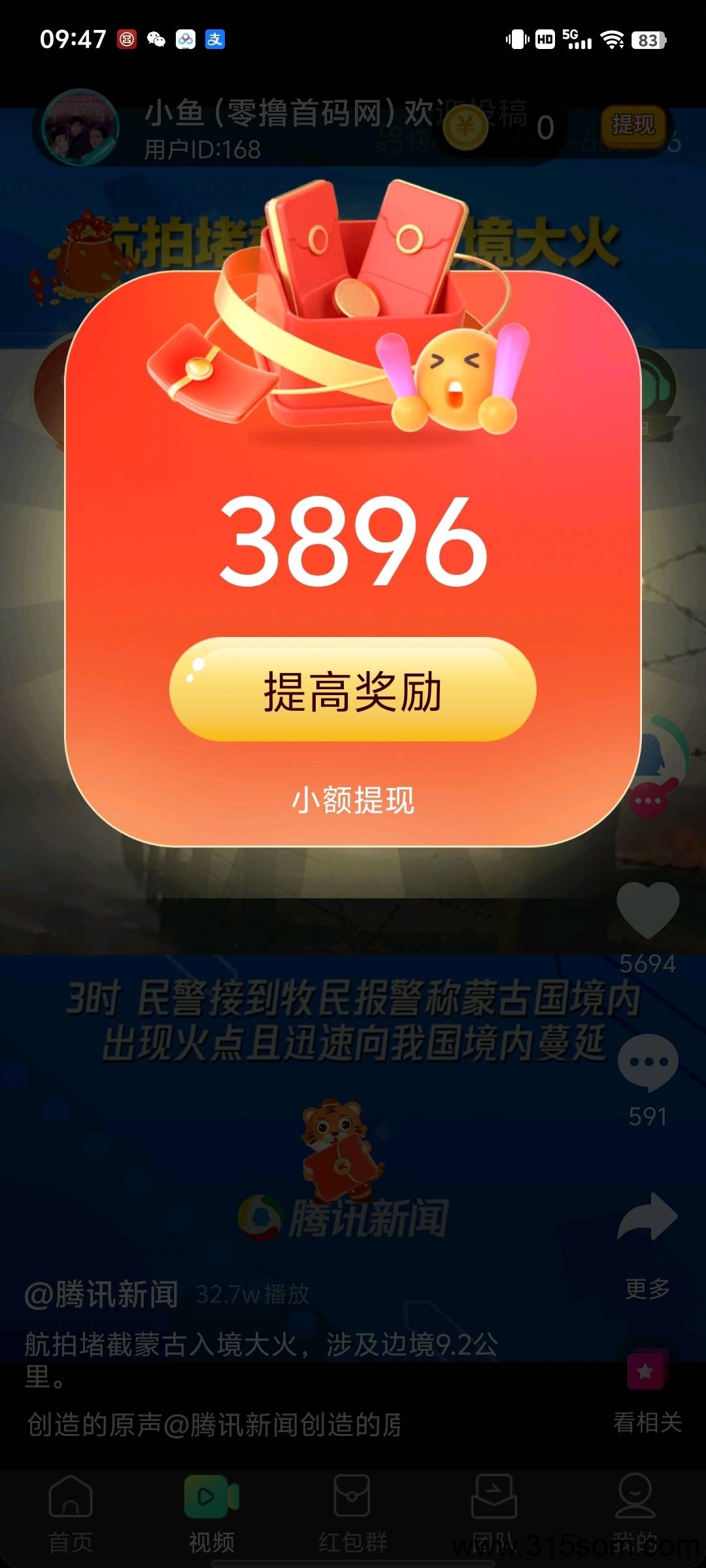Tap the 提现 button at the top

point(632,125)
